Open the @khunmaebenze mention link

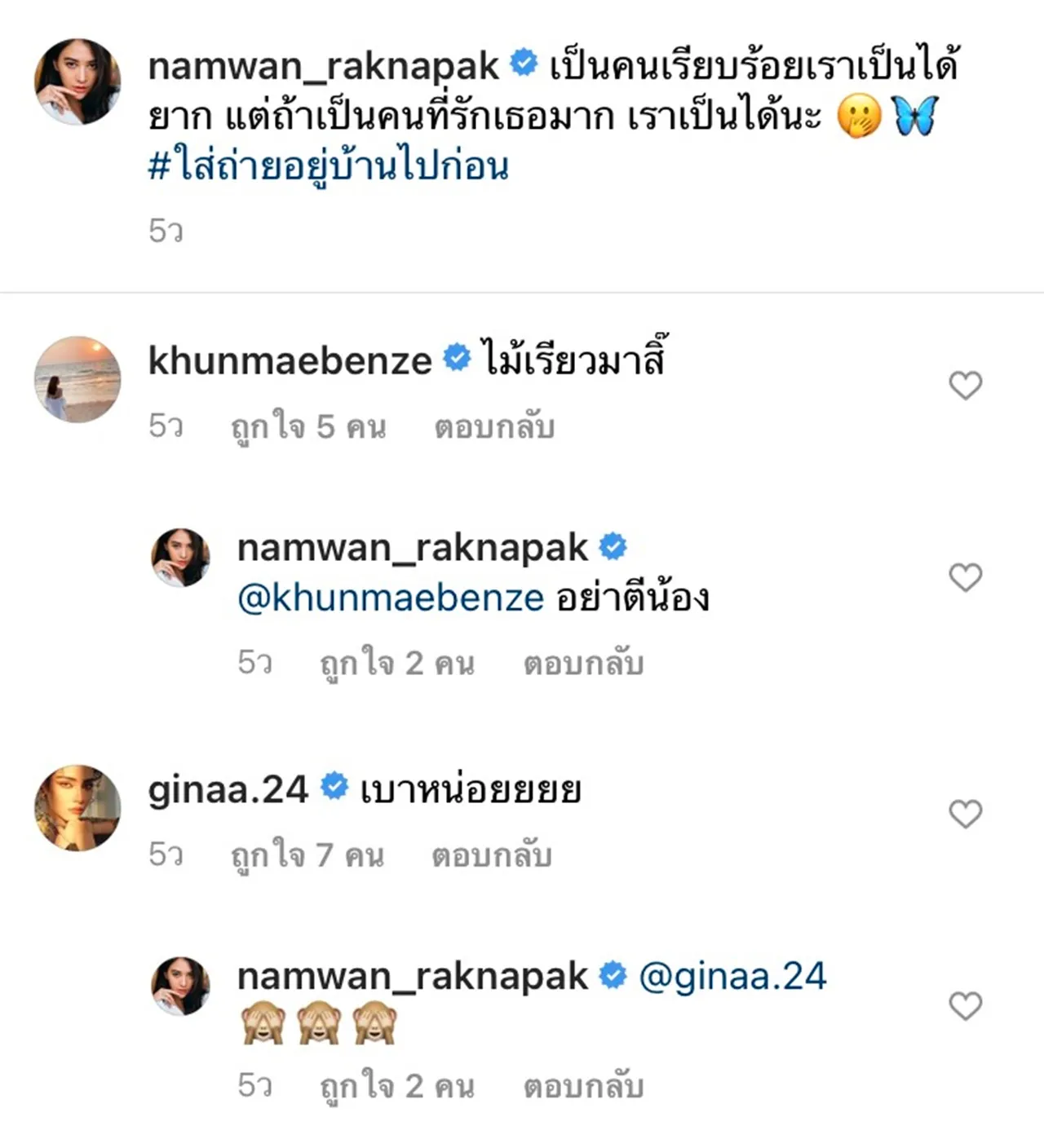point(391,598)
